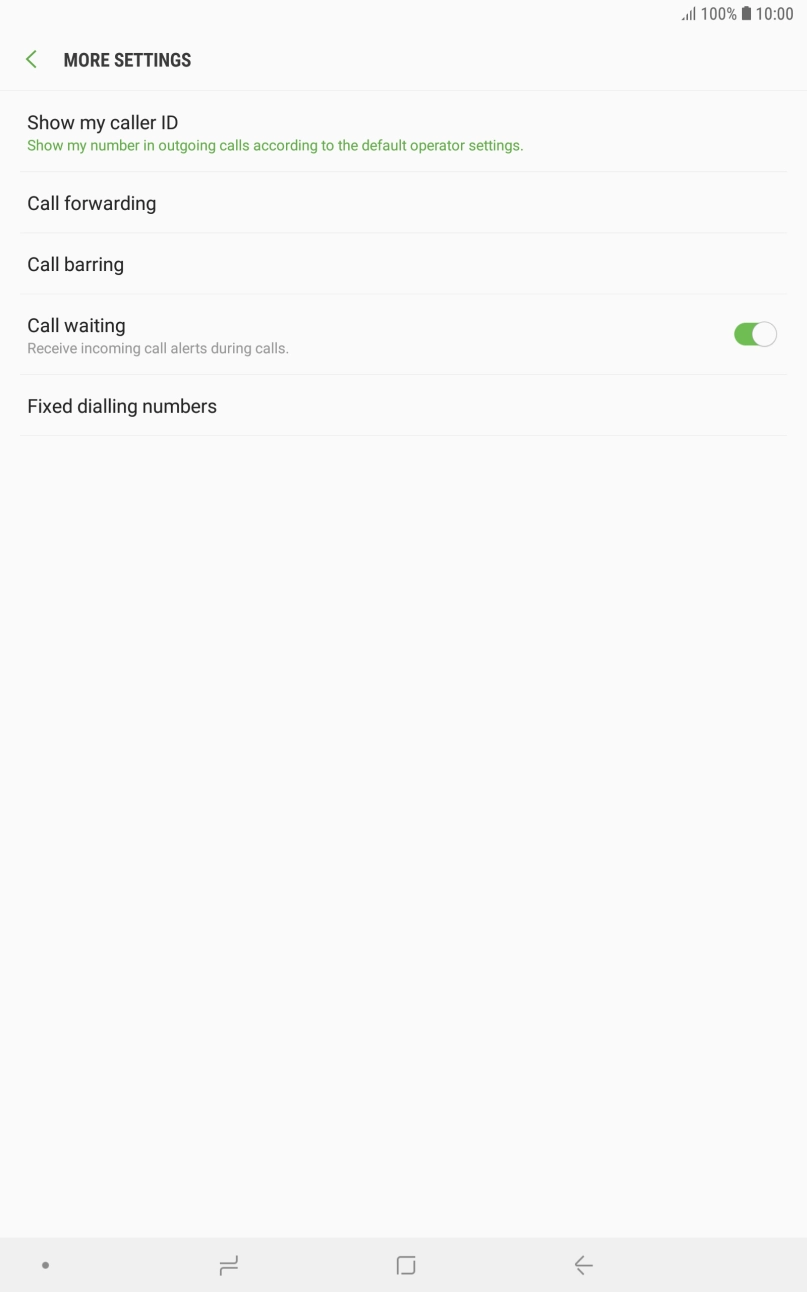Tap the home button in navigation bar

point(405,1266)
